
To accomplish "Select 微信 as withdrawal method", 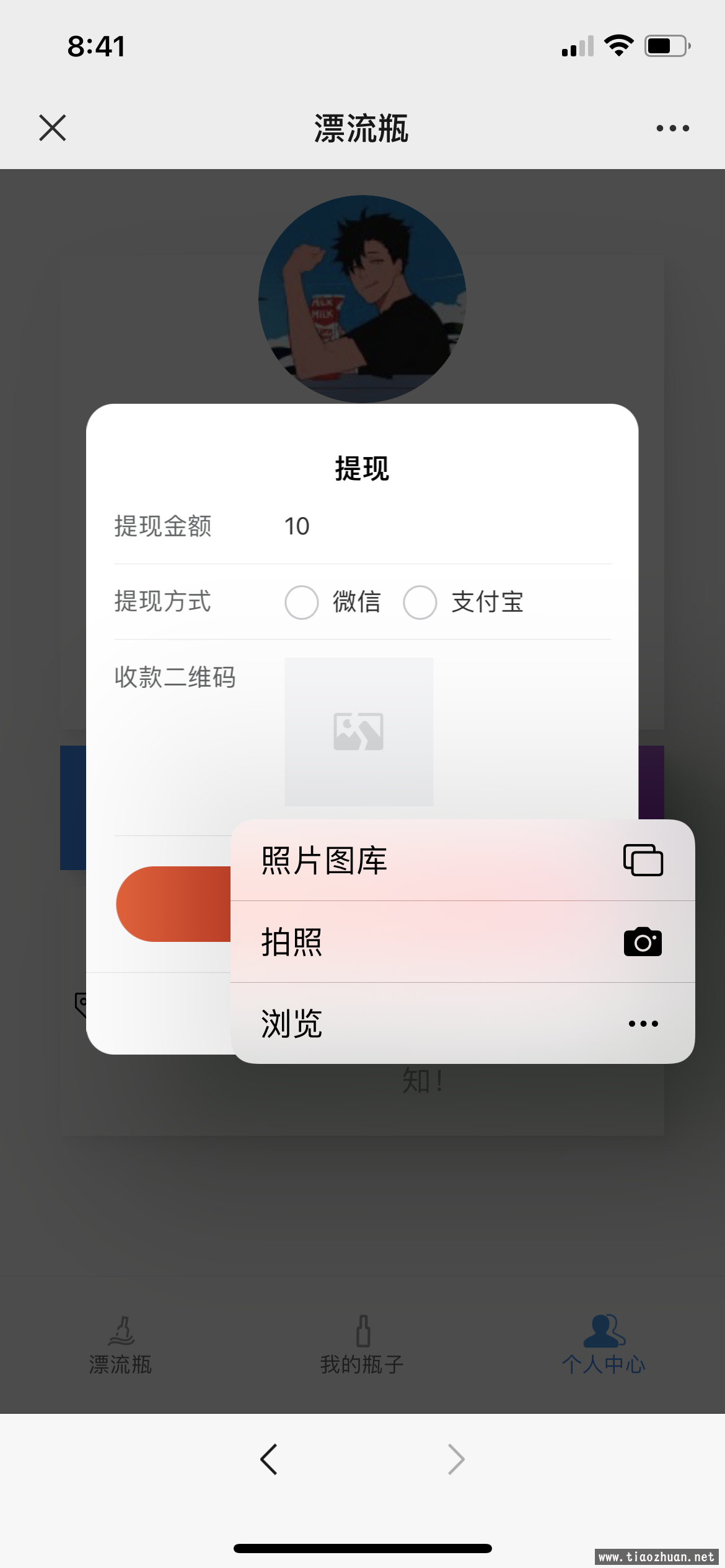I will [x=302, y=602].
